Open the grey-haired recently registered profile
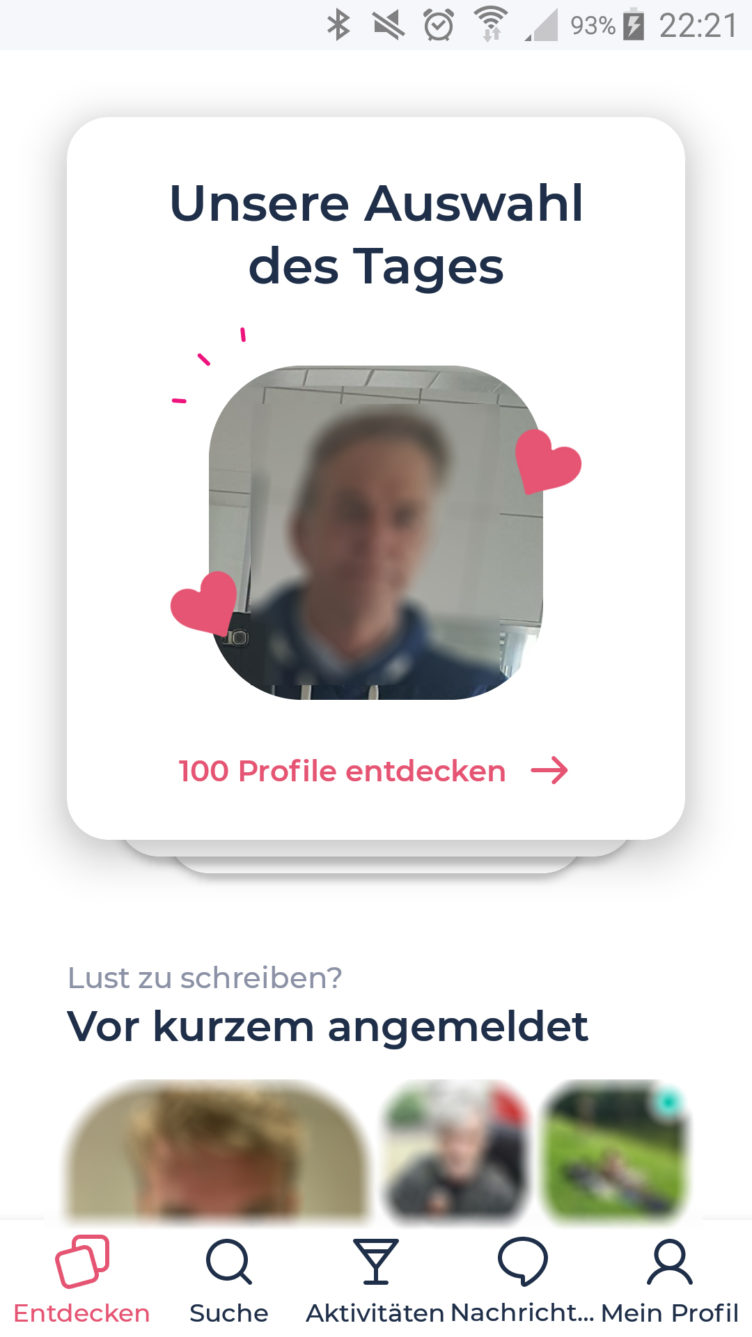 pyautogui.click(x=456, y=1150)
